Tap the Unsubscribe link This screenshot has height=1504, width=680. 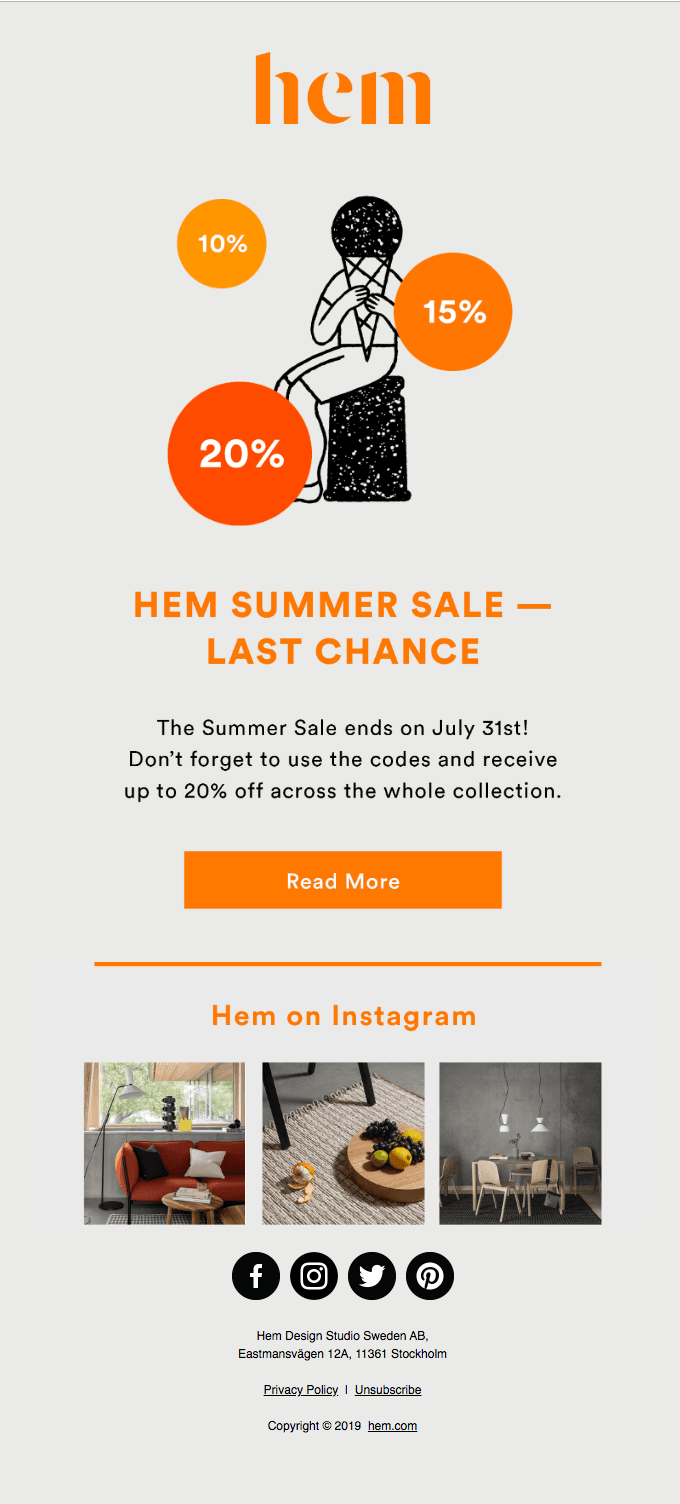click(388, 1390)
